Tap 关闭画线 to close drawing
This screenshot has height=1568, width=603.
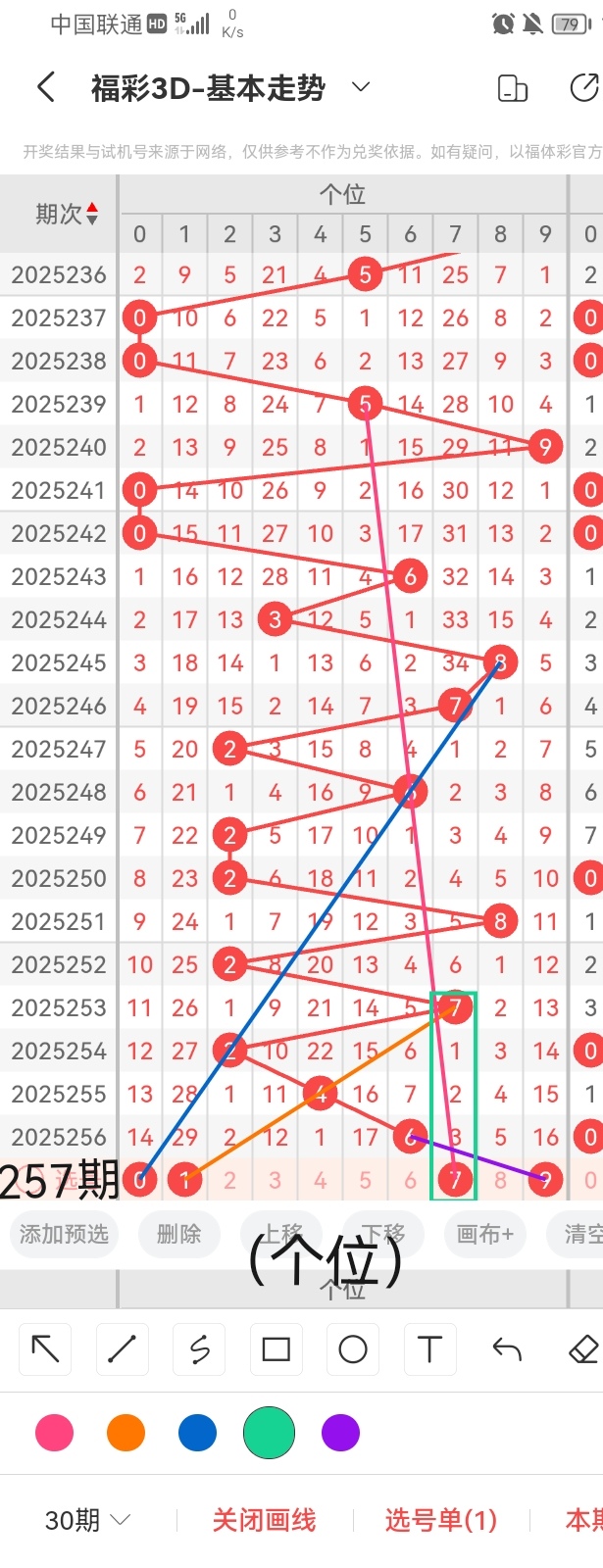pos(264,1520)
